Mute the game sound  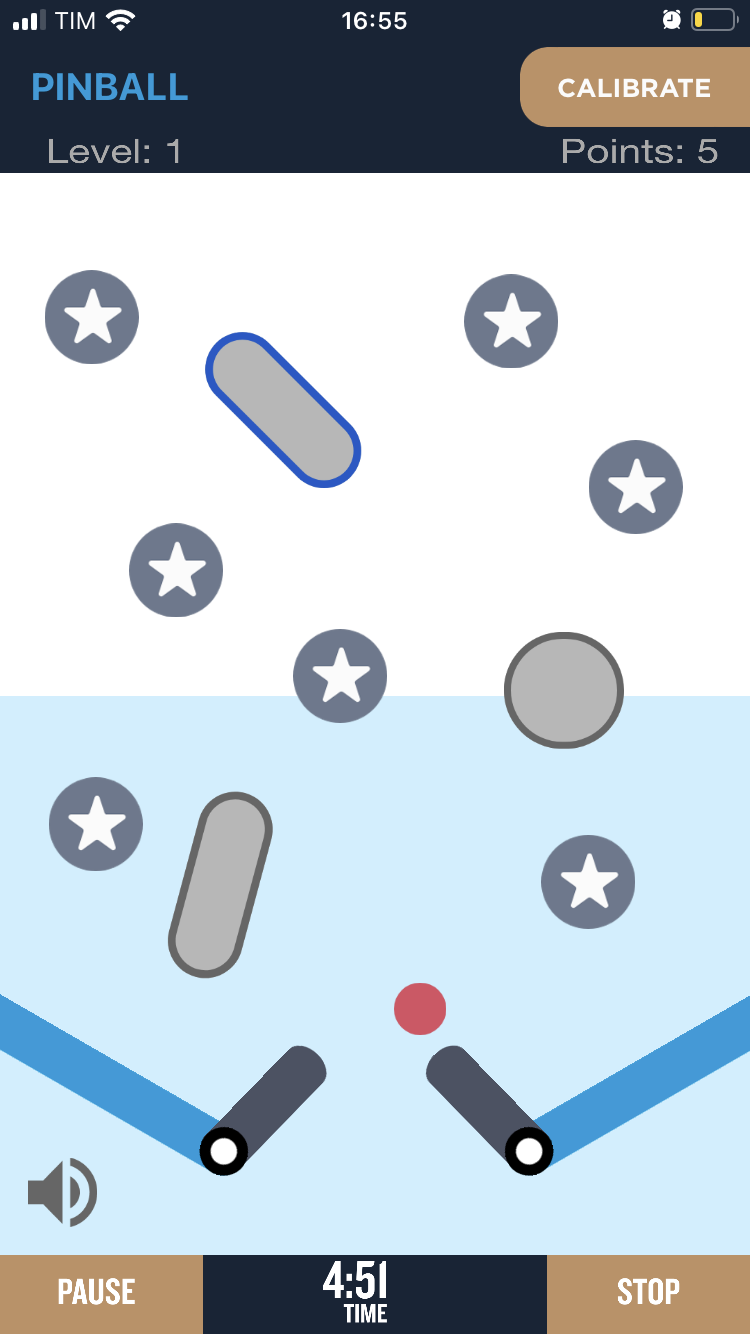(62, 1191)
